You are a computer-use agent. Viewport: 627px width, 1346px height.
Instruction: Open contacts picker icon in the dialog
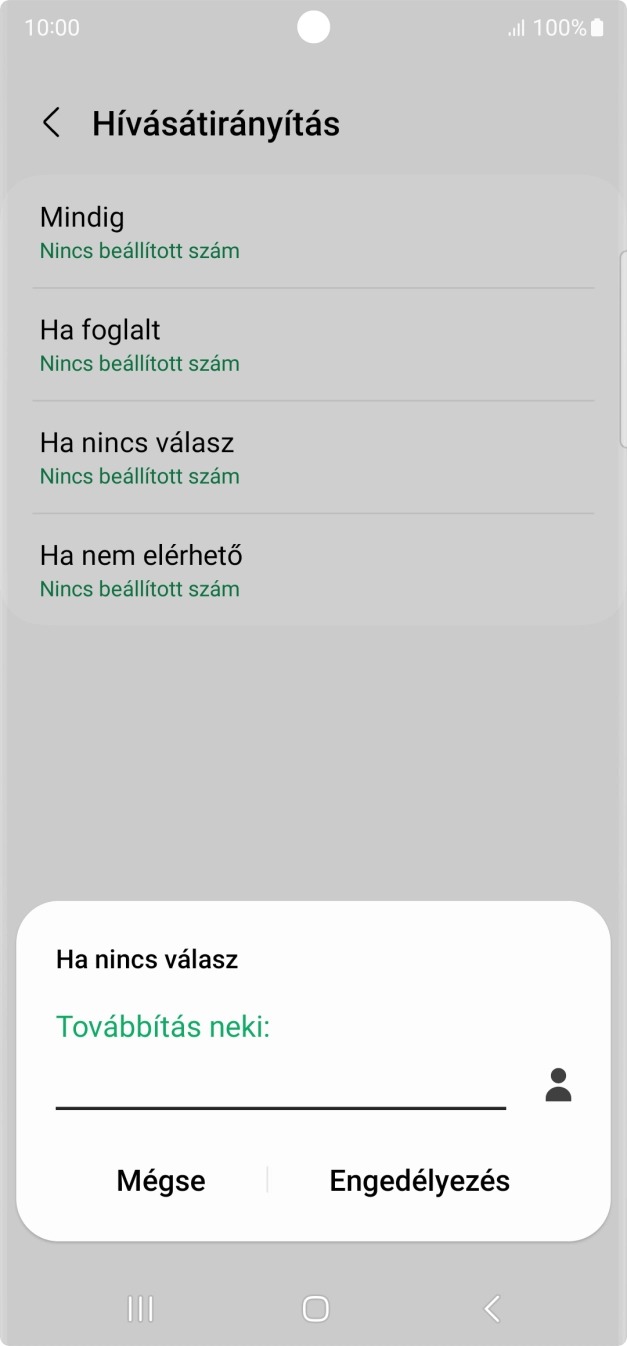tap(558, 1085)
